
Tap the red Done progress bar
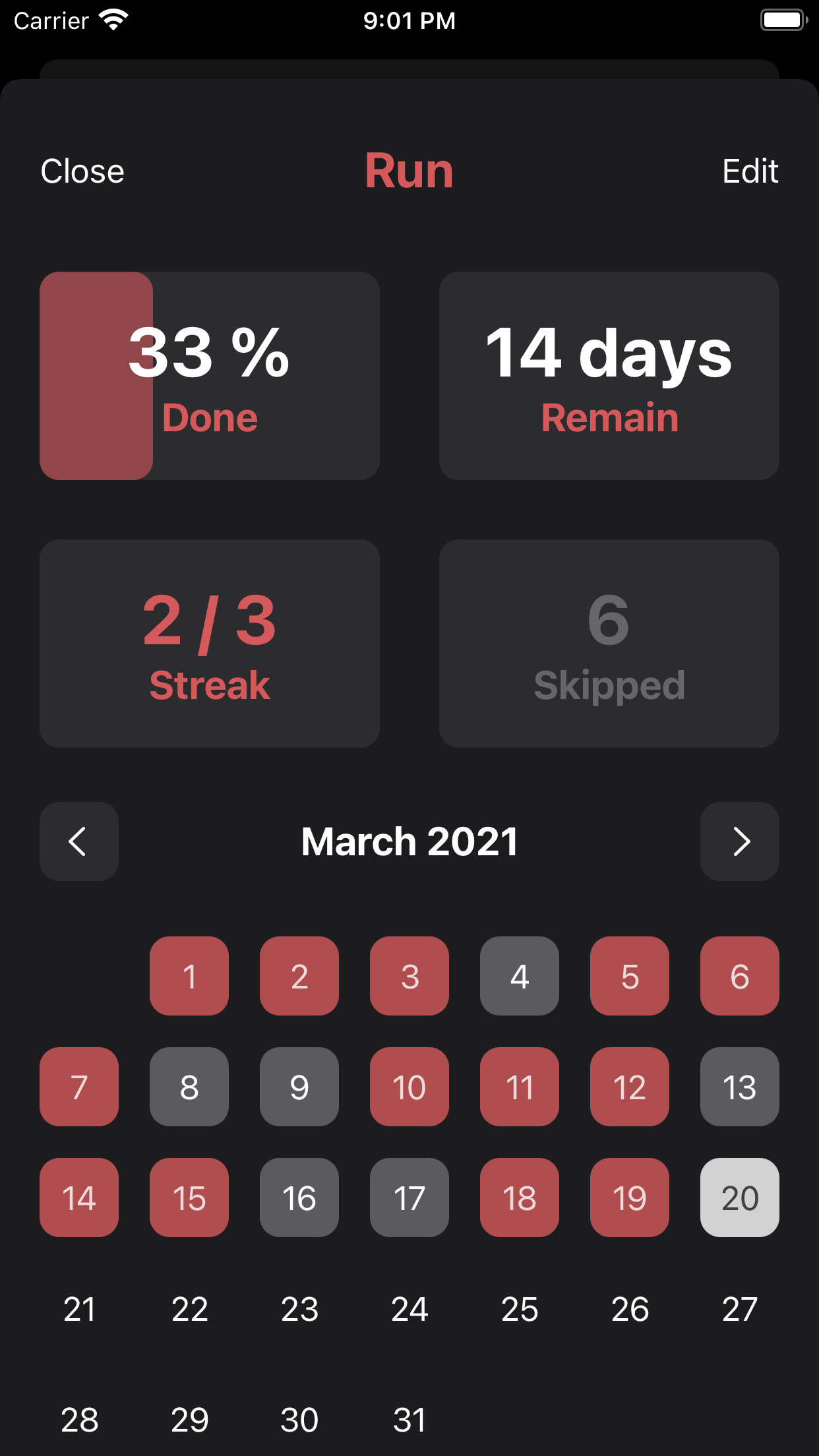coord(96,375)
